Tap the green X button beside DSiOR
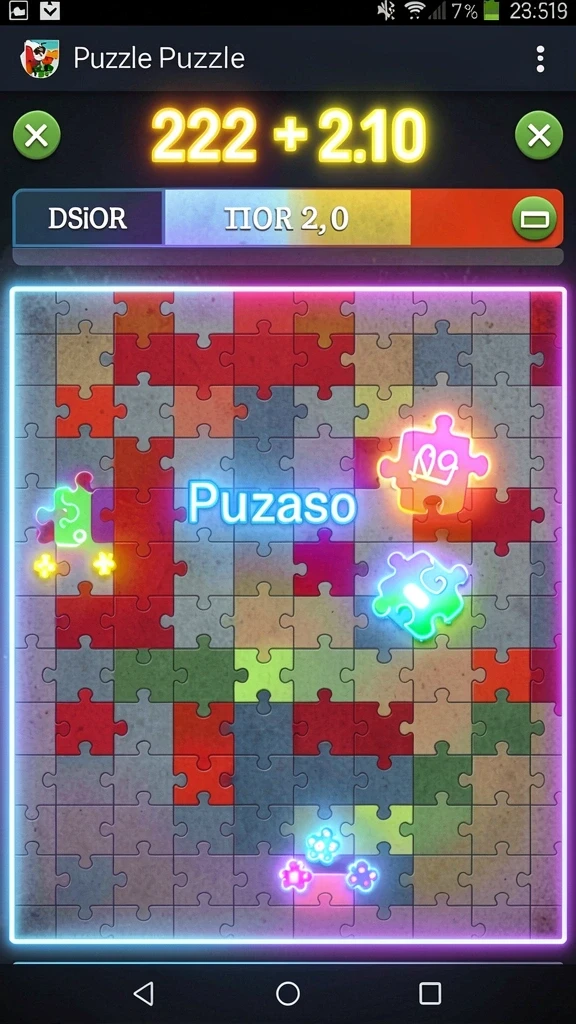The height and width of the screenshot is (1024, 576). tap(37, 136)
